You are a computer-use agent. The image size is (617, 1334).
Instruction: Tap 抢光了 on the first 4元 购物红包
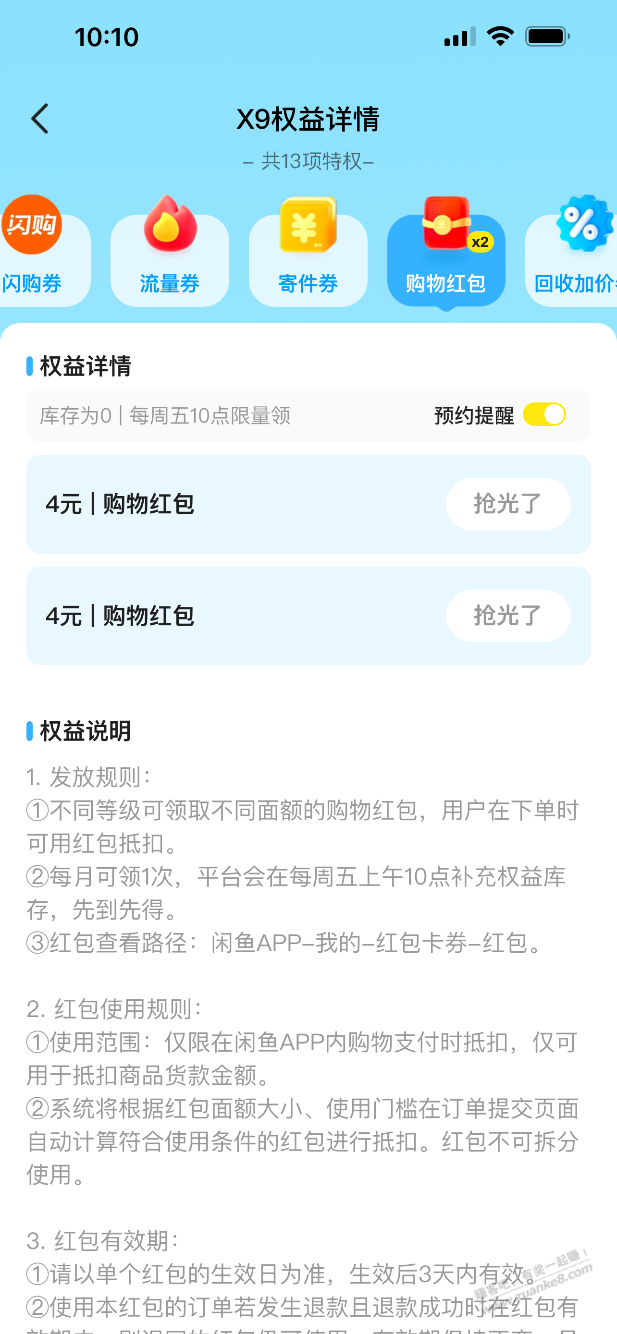pos(508,504)
